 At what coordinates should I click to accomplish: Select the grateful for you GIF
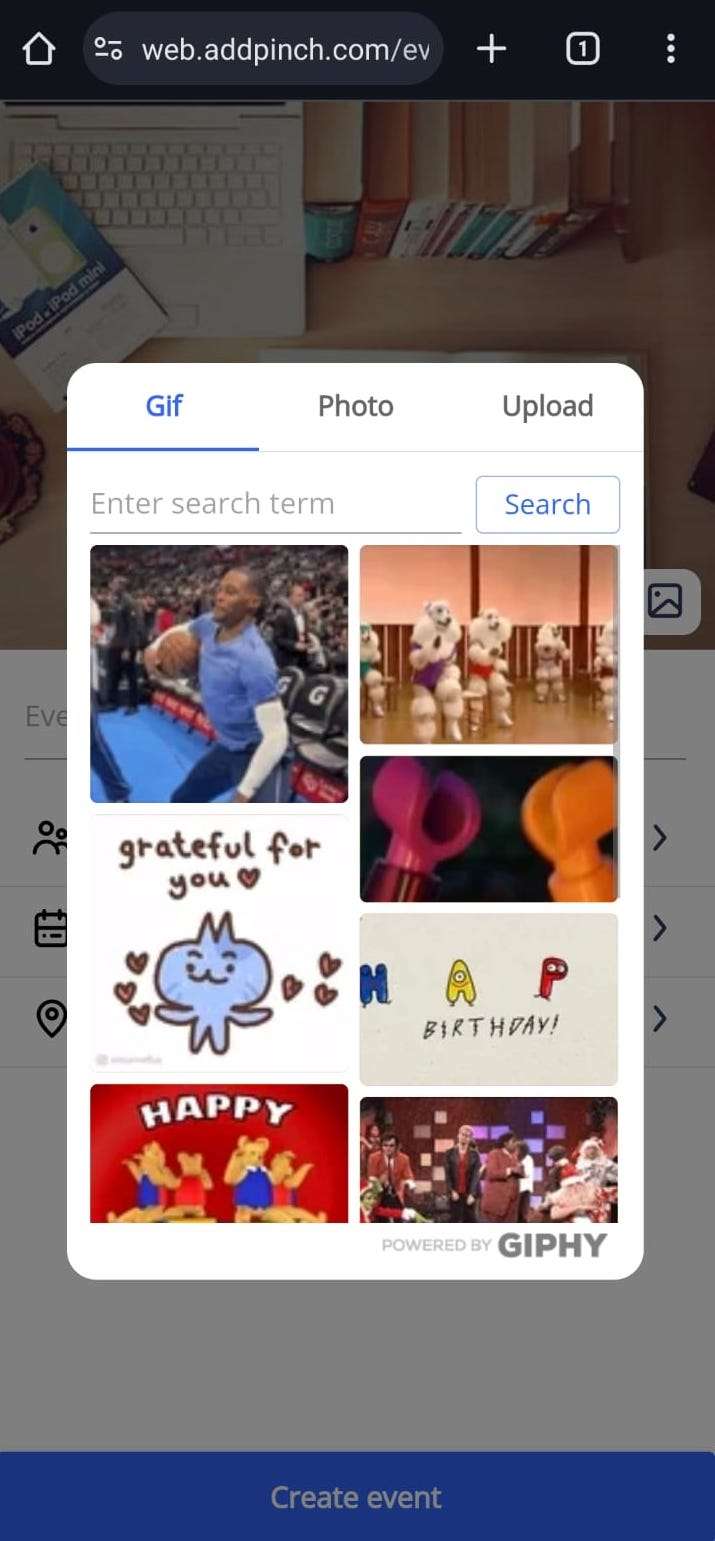click(219, 943)
